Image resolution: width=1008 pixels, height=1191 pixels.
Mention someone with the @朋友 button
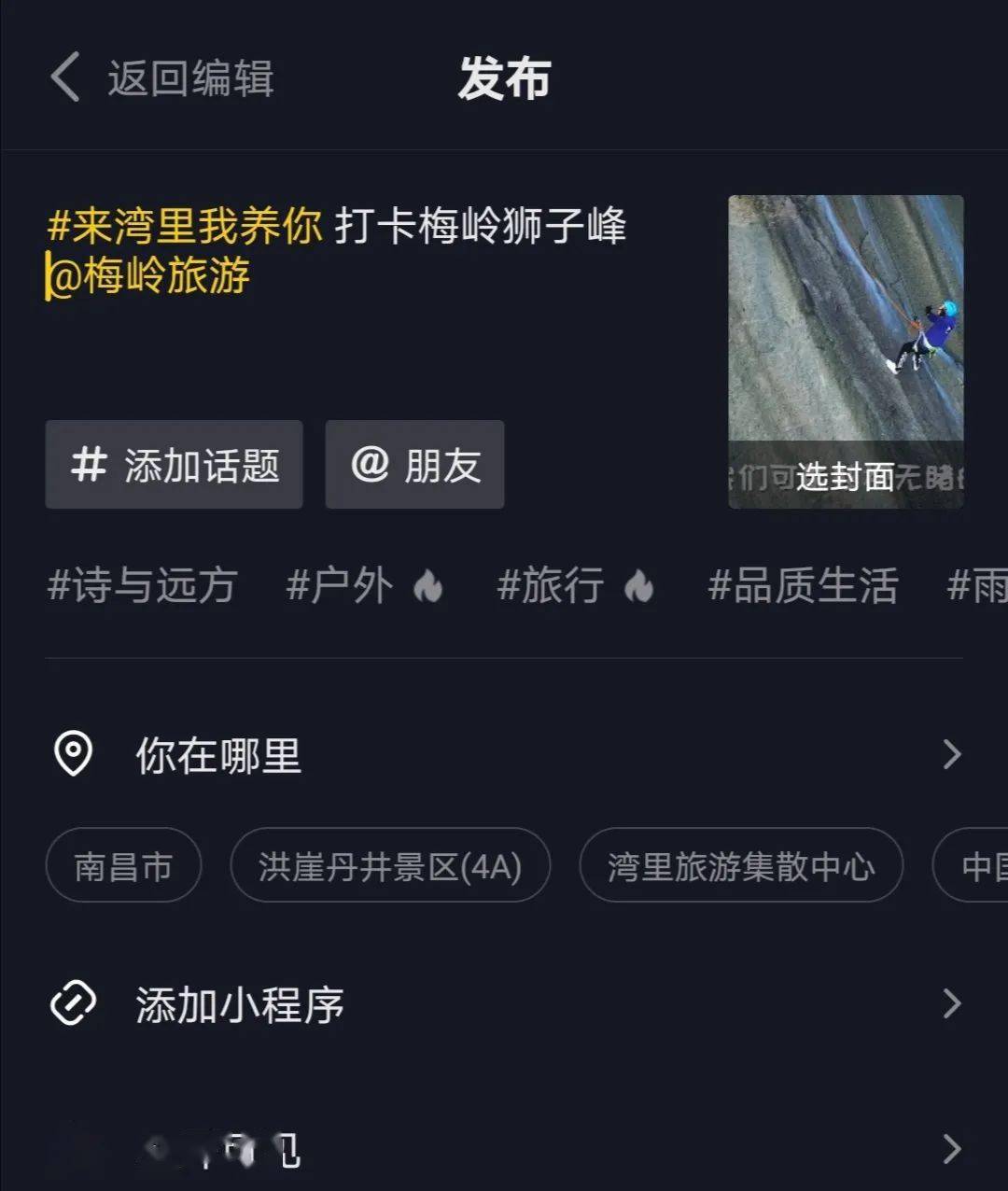point(414,465)
